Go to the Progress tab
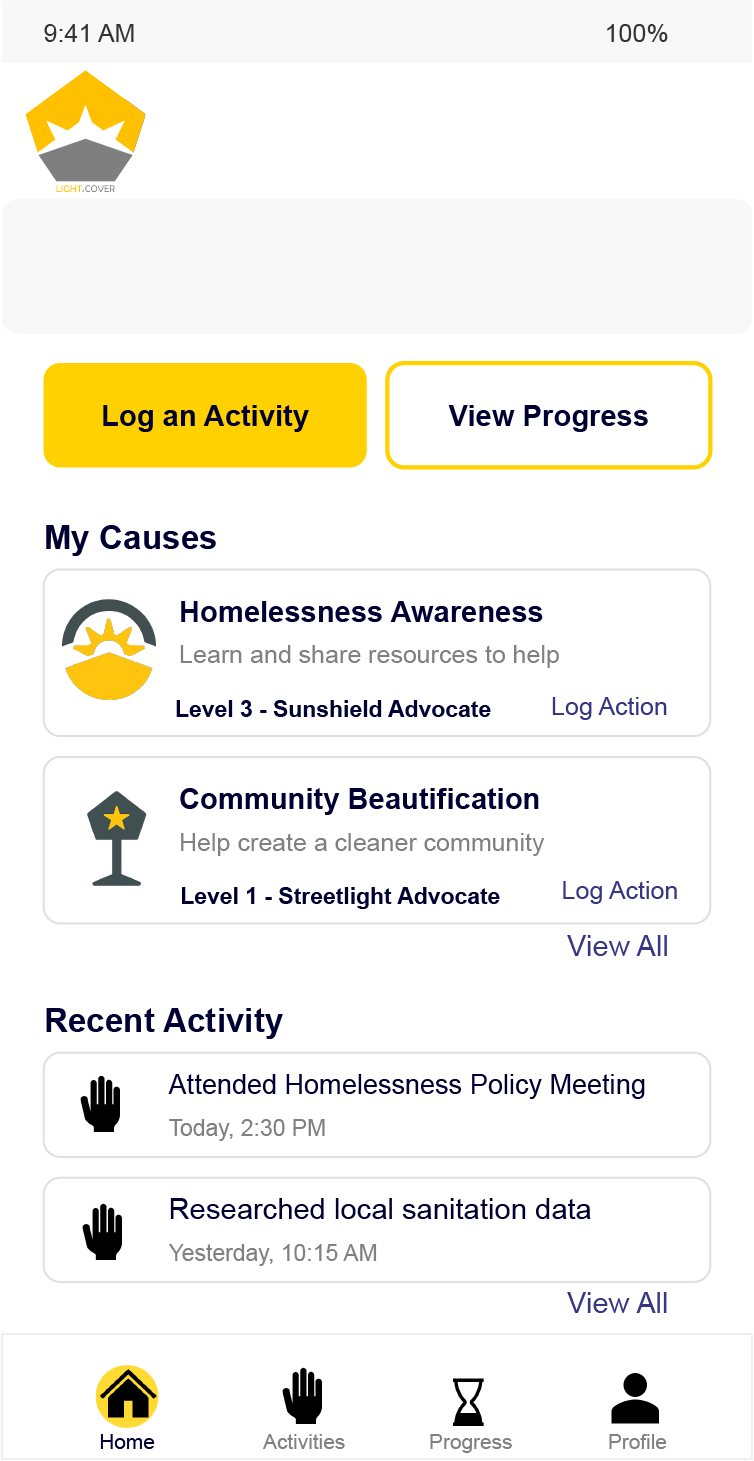The height and width of the screenshot is (1461, 754). [x=470, y=1408]
